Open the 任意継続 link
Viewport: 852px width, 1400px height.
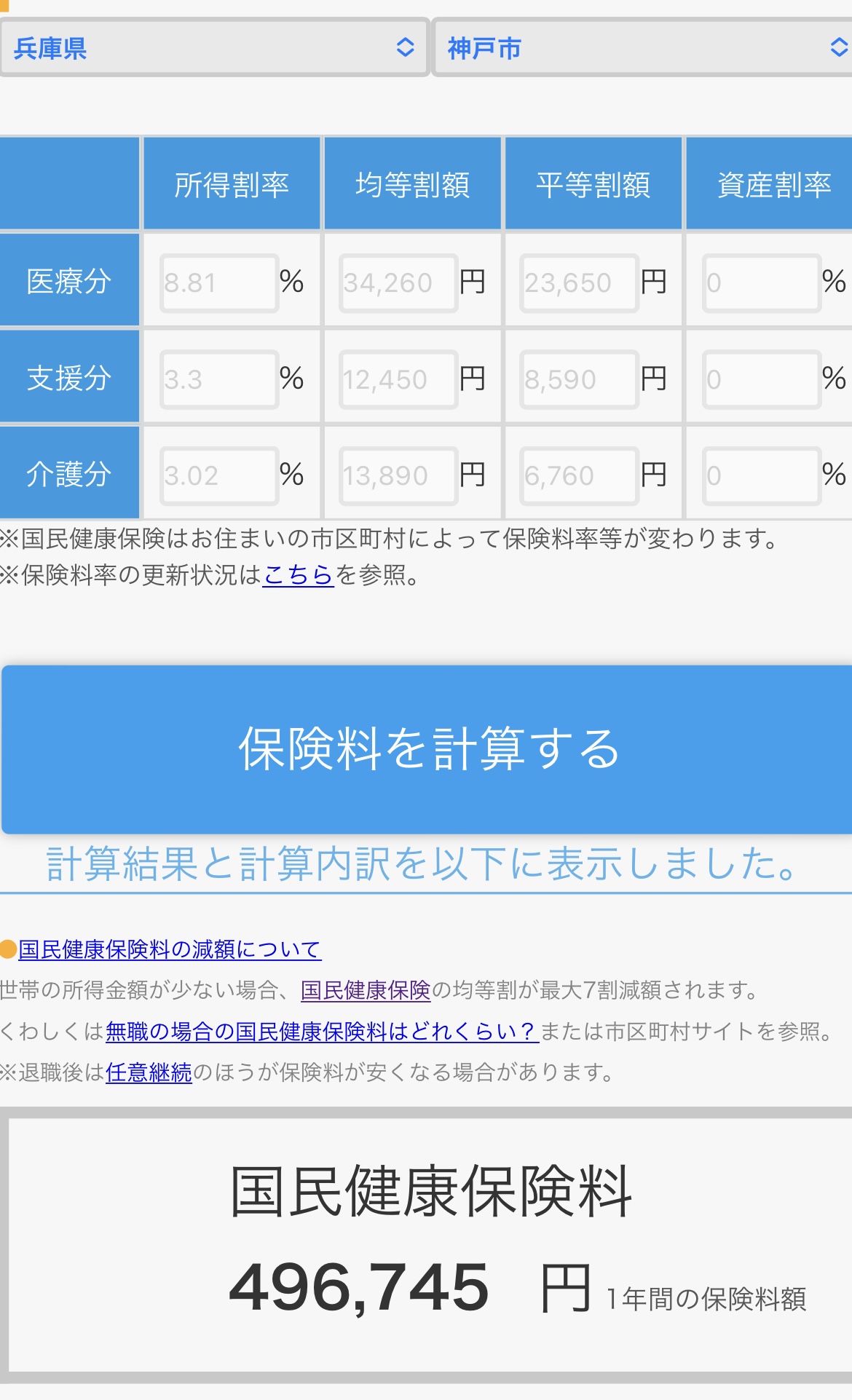point(149,1072)
